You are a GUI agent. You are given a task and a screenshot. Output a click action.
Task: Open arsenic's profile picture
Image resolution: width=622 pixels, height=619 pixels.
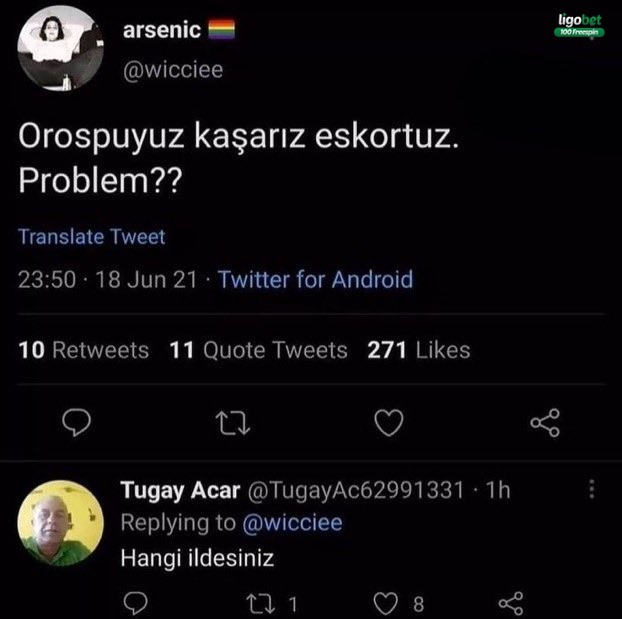pyautogui.click(x=60, y=45)
